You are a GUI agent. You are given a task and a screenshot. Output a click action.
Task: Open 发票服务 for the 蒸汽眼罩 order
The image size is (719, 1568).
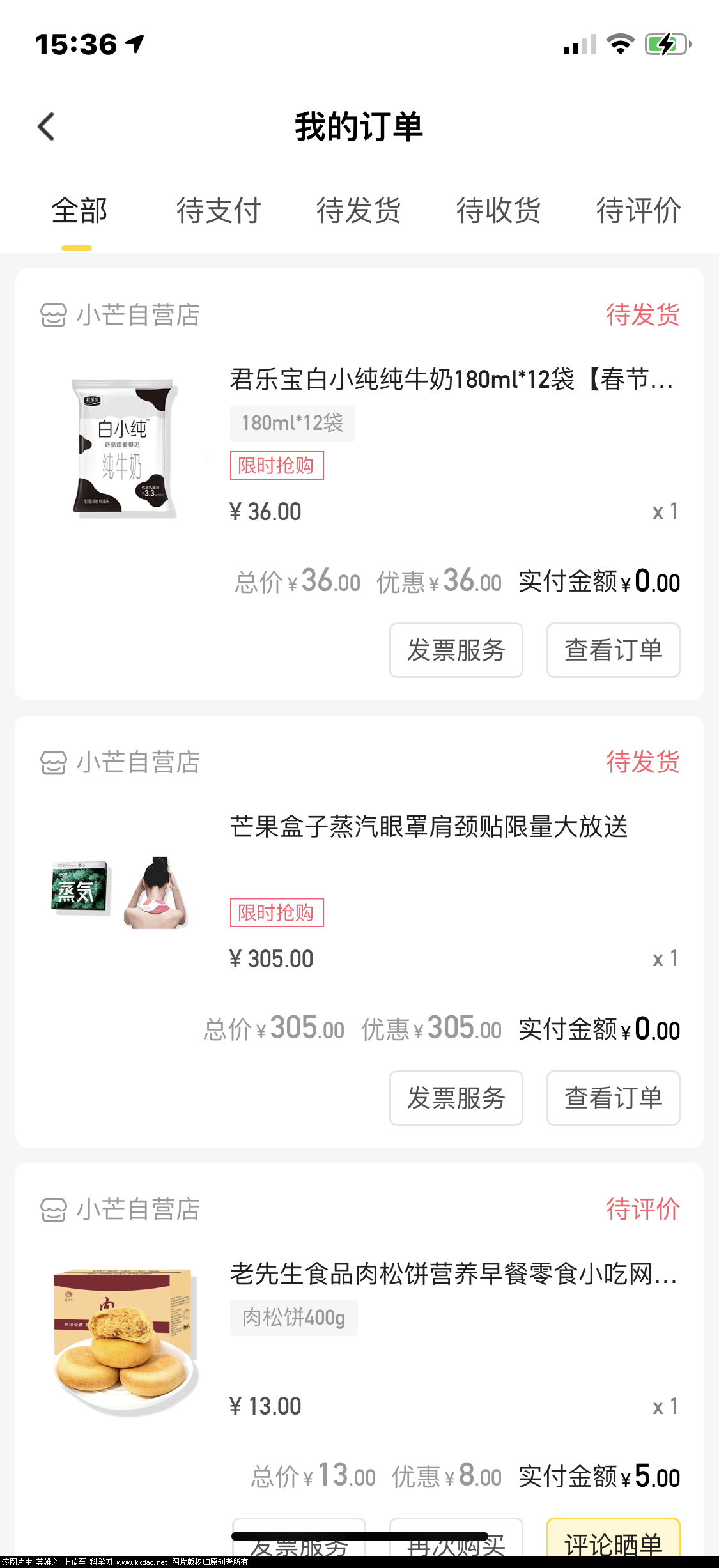coord(456,1098)
